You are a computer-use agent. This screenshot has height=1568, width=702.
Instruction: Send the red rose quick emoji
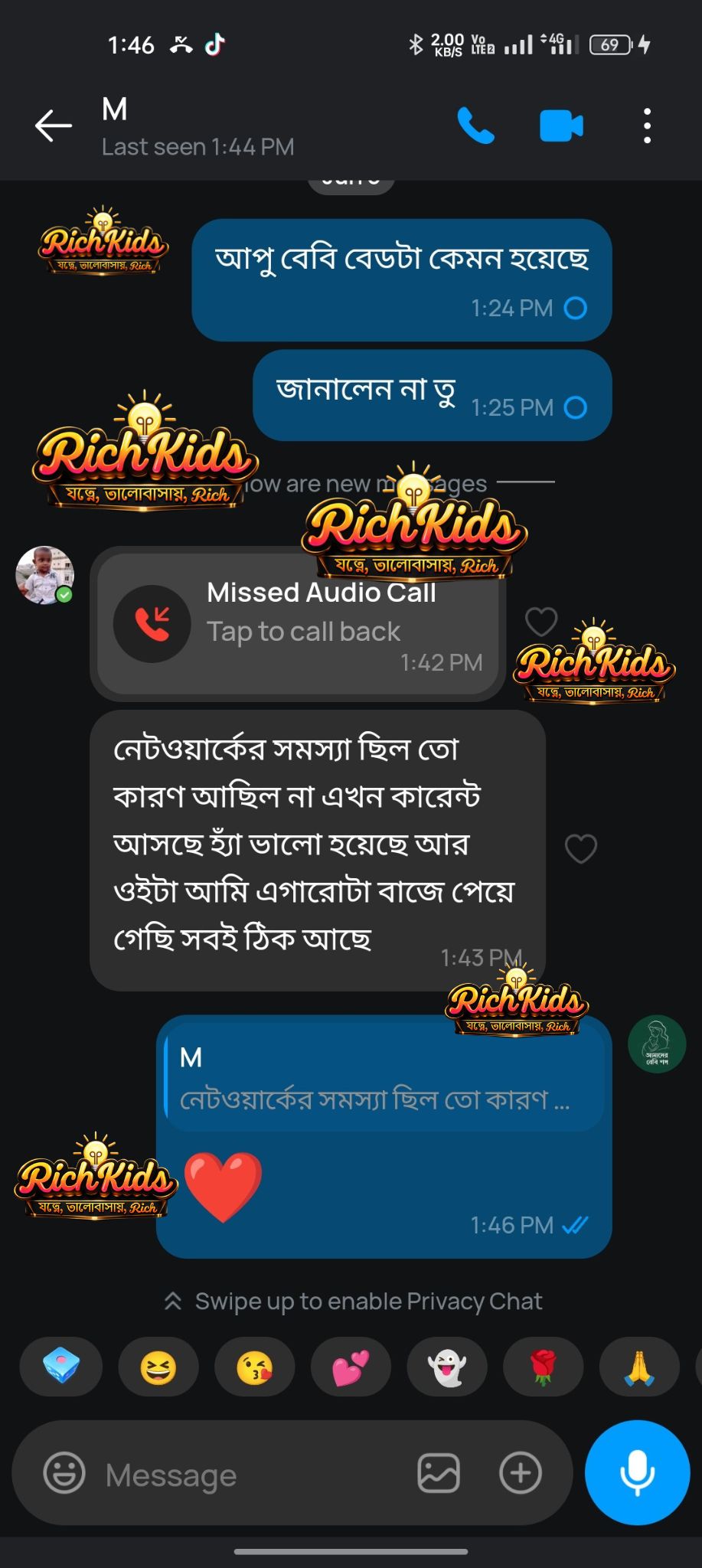click(x=543, y=1367)
